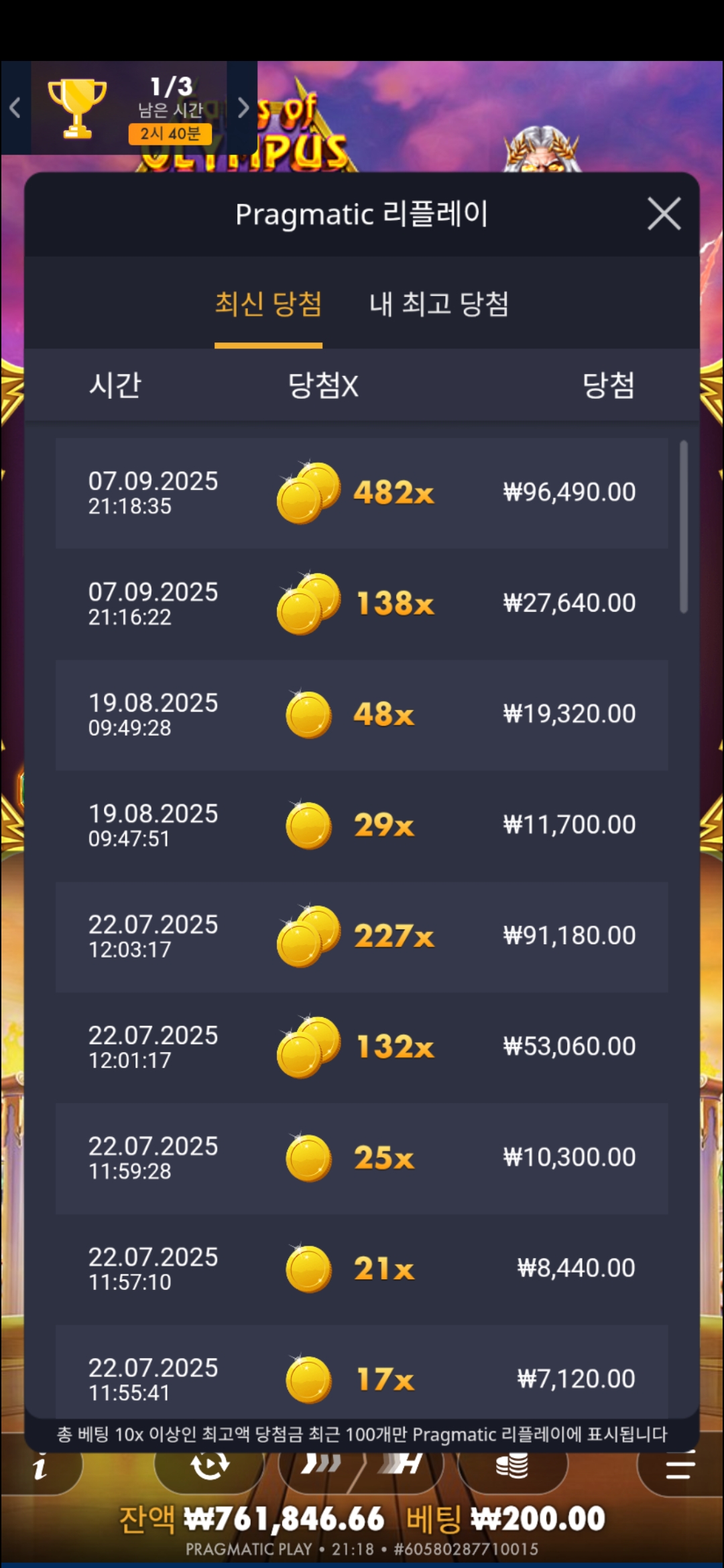Open the 48x win replay
The width and height of the screenshot is (724, 1568).
361,714
